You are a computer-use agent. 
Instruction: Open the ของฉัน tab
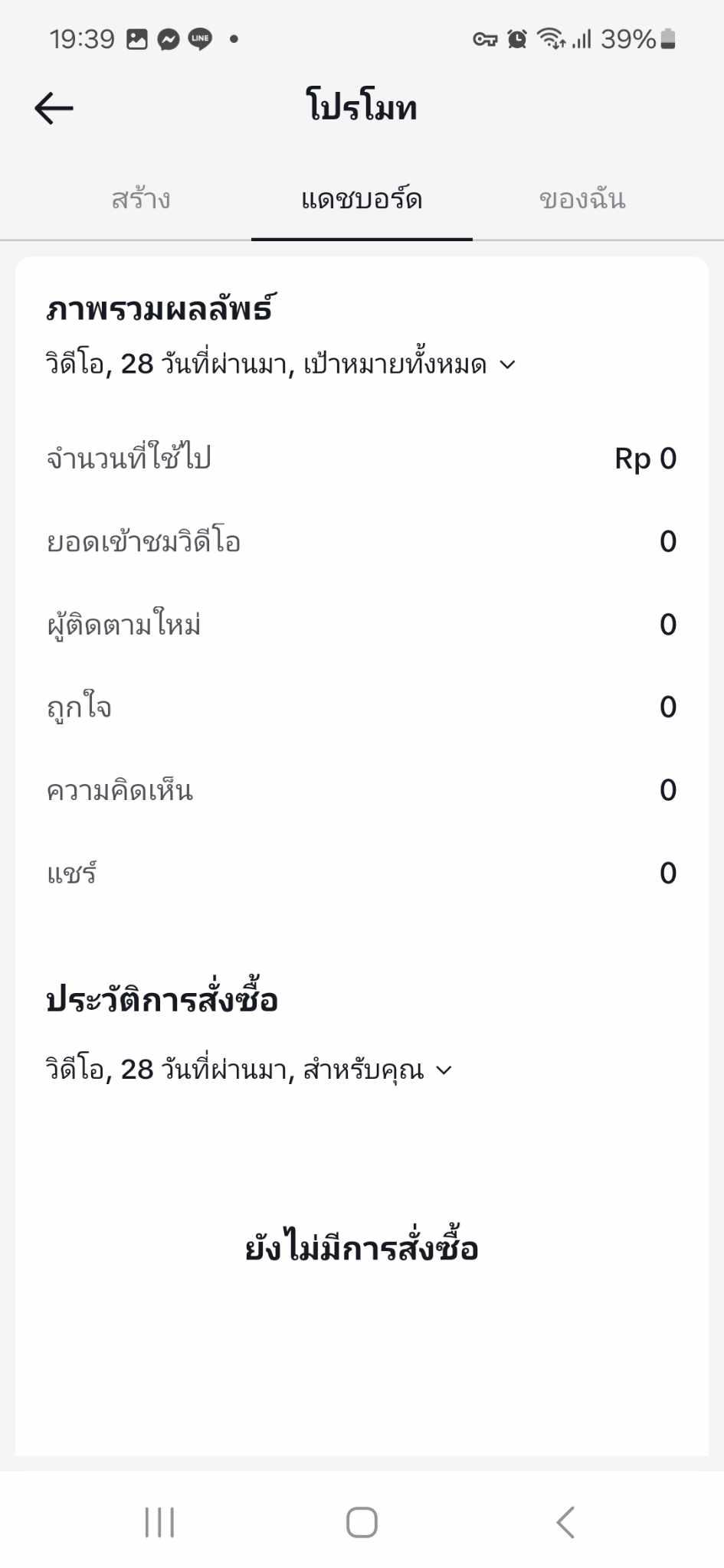tap(582, 200)
